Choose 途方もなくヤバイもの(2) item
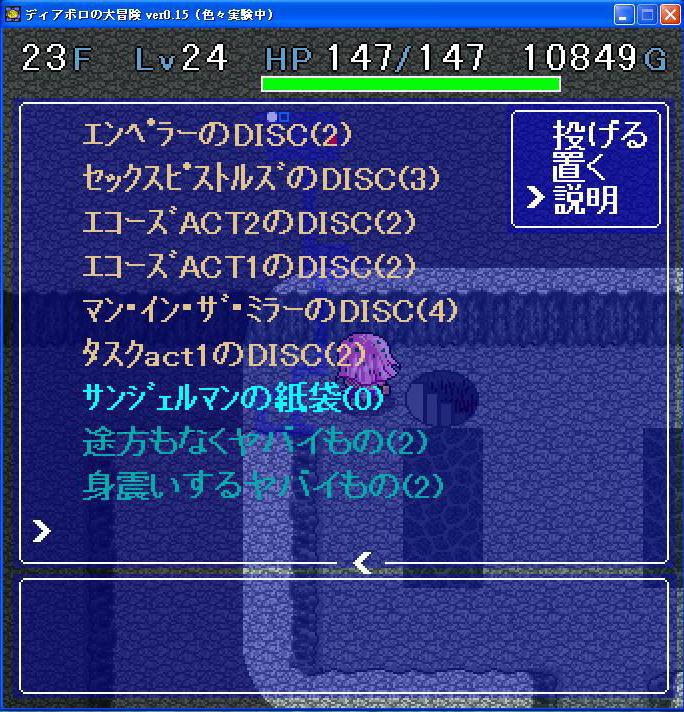 tap(255, 443)
